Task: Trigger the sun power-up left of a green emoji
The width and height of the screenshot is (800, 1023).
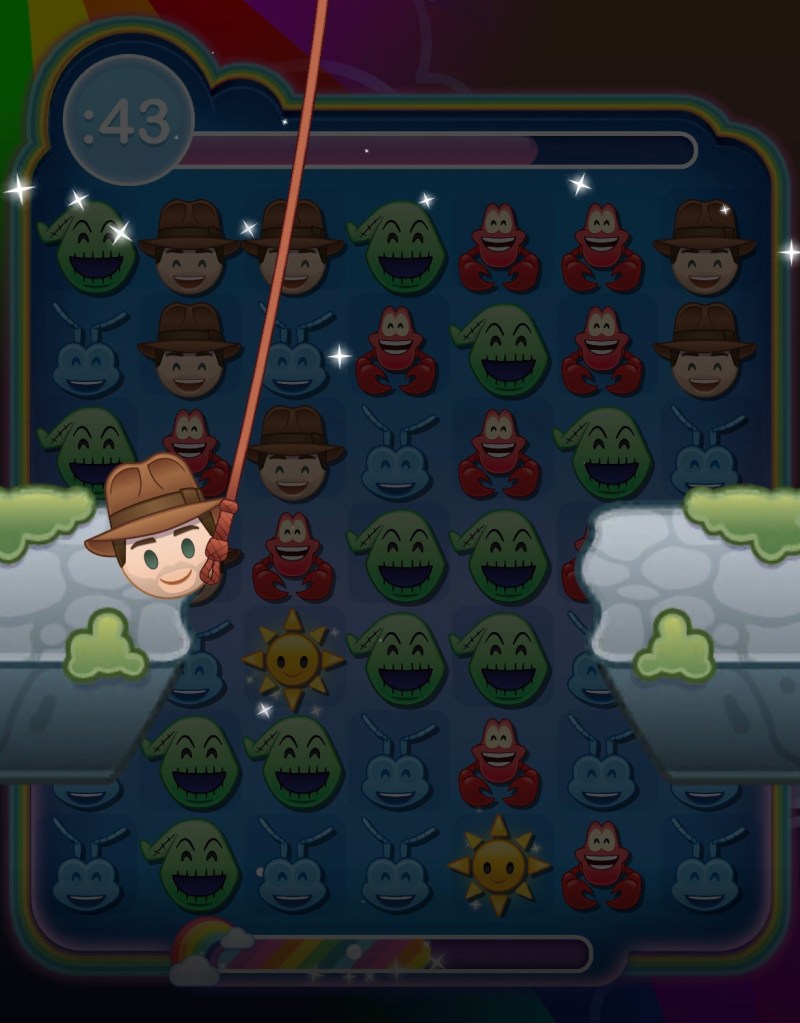Action: click(x=293, y=659)
